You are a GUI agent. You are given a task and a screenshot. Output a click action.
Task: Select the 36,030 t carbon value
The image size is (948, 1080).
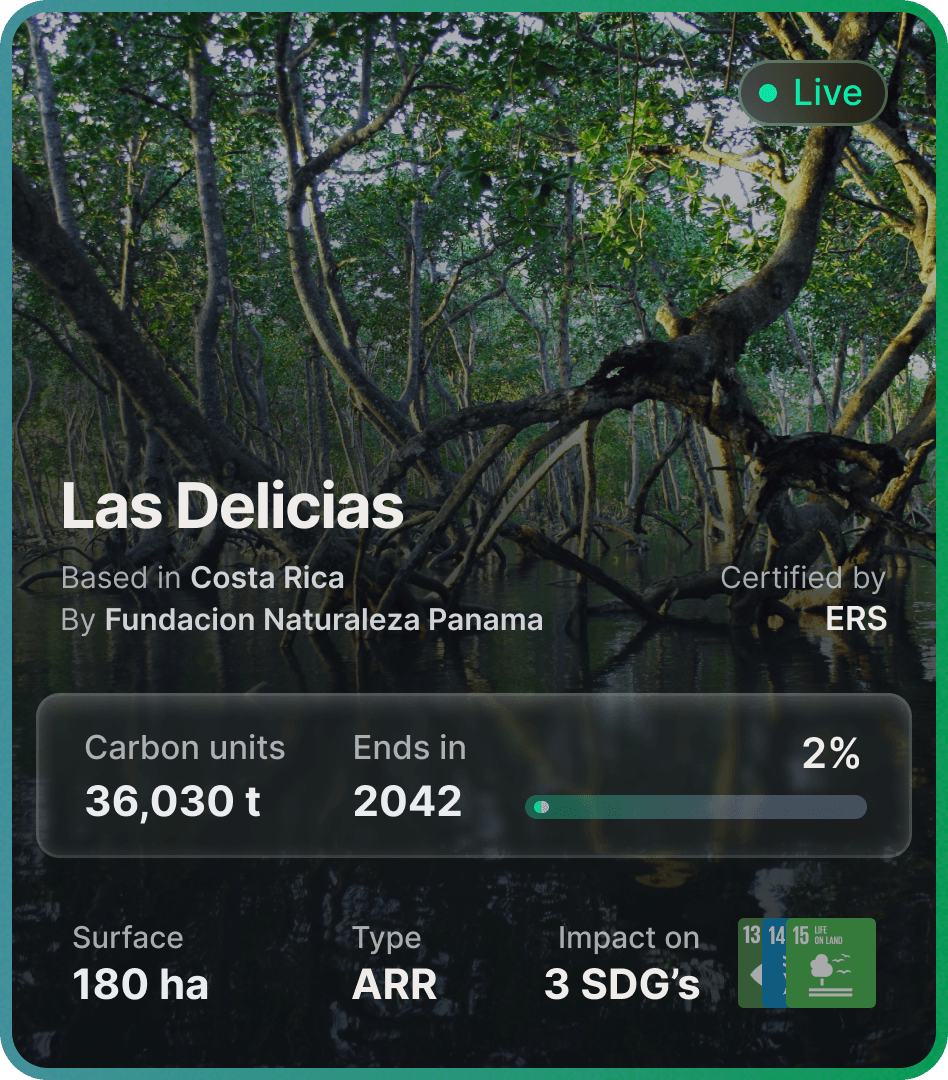point(172,800)
